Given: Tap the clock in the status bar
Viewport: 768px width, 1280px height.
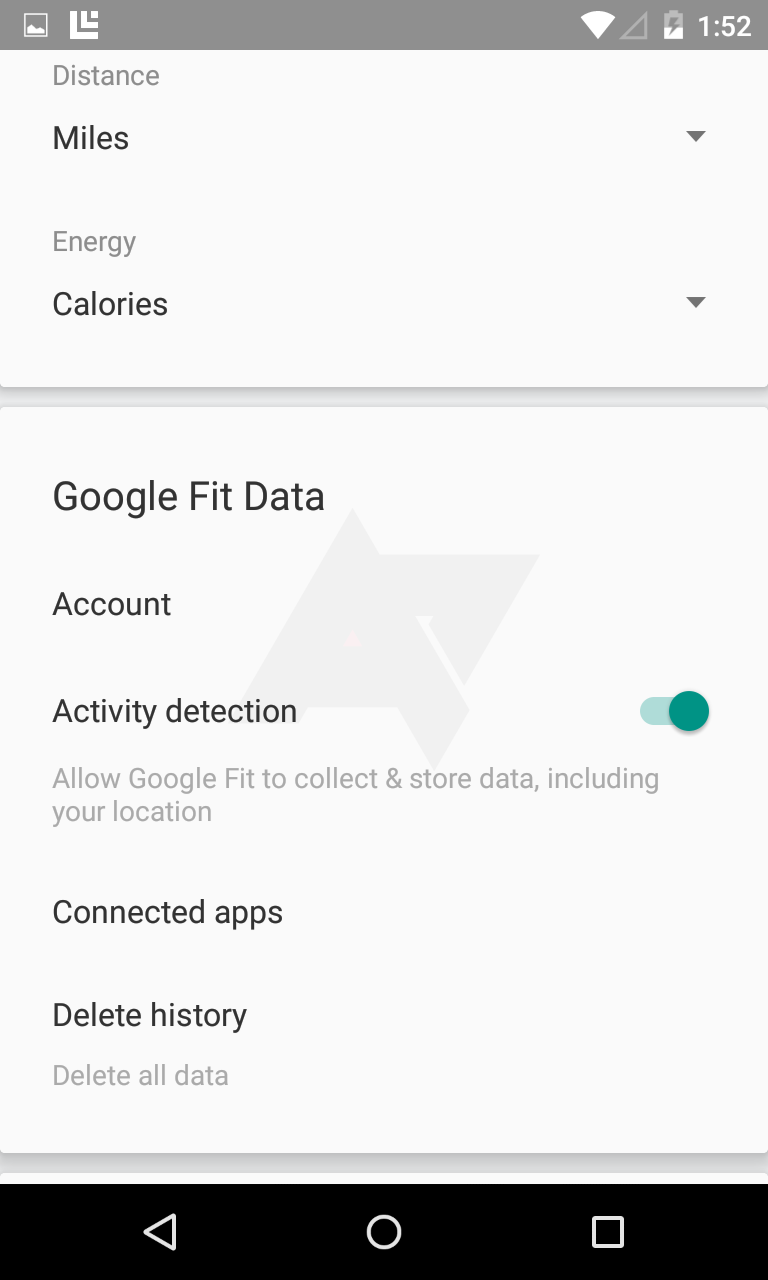Looking at the screenshot, I should pos(723,25).
